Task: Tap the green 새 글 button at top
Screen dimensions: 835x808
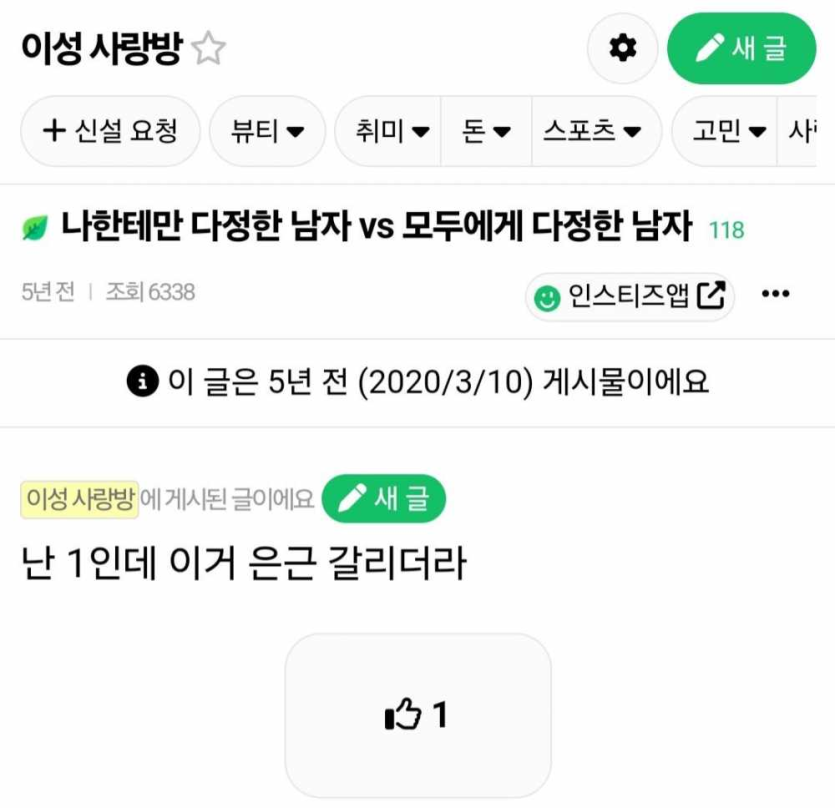Action: click(x=742, y=48)
